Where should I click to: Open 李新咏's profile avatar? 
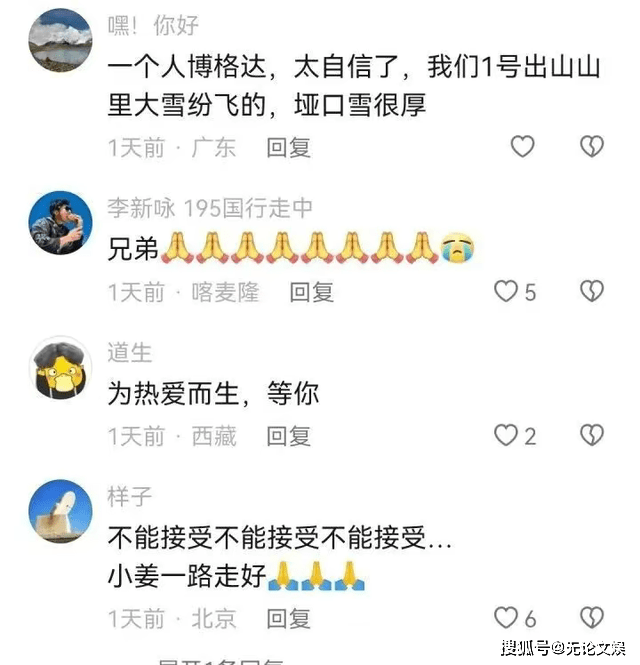(x=61, y=223)
